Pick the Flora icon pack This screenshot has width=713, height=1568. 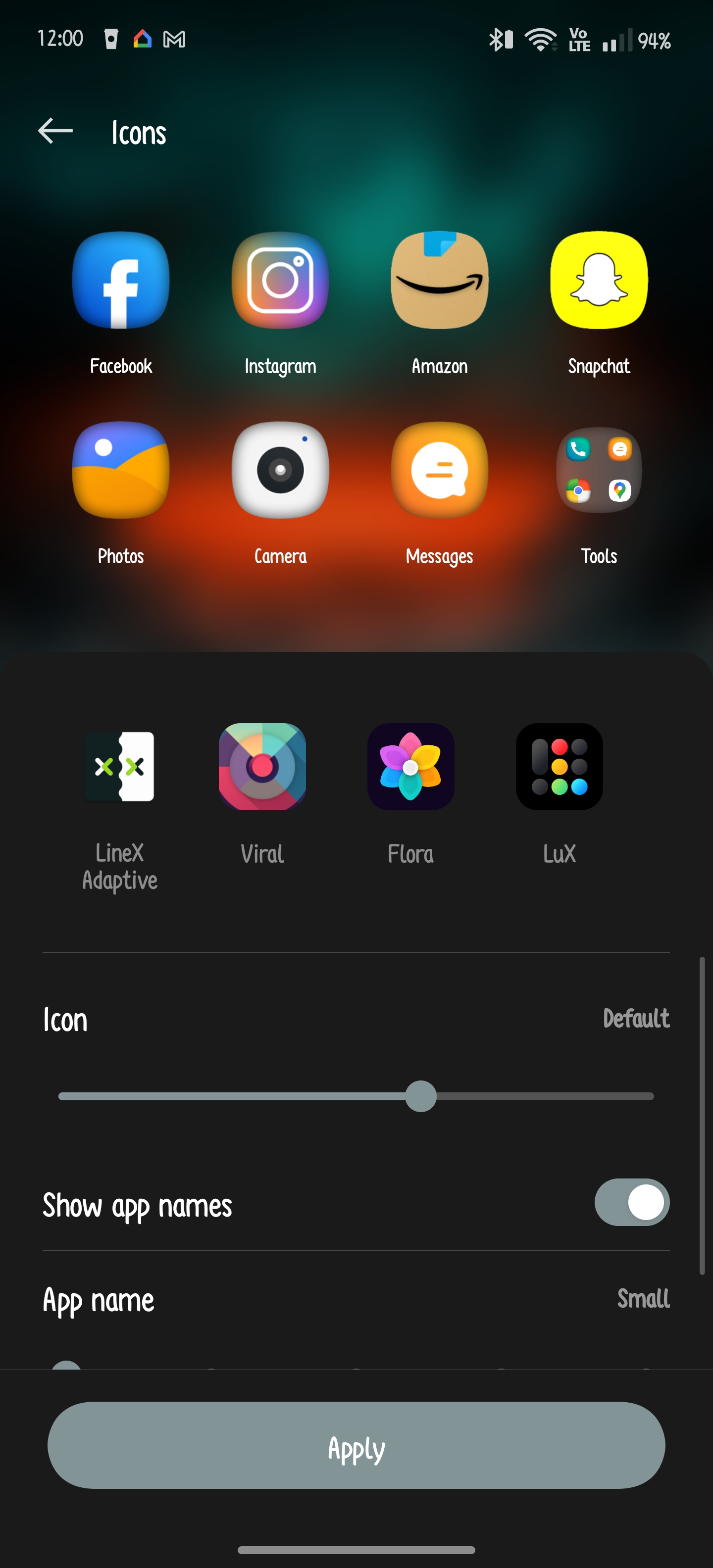[x=411, y=767]
